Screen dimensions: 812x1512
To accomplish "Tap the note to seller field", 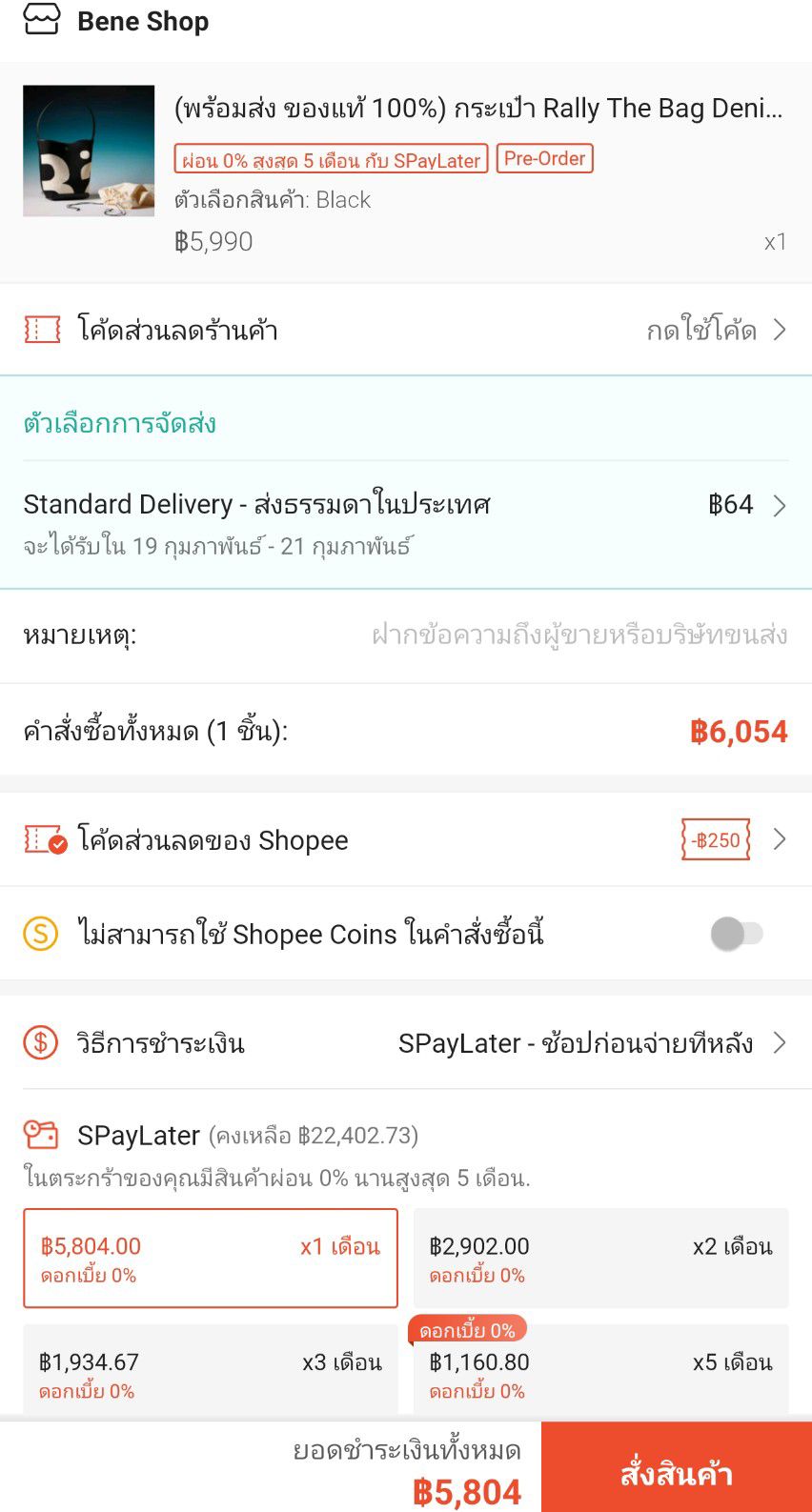I will (x=578, y=635).
